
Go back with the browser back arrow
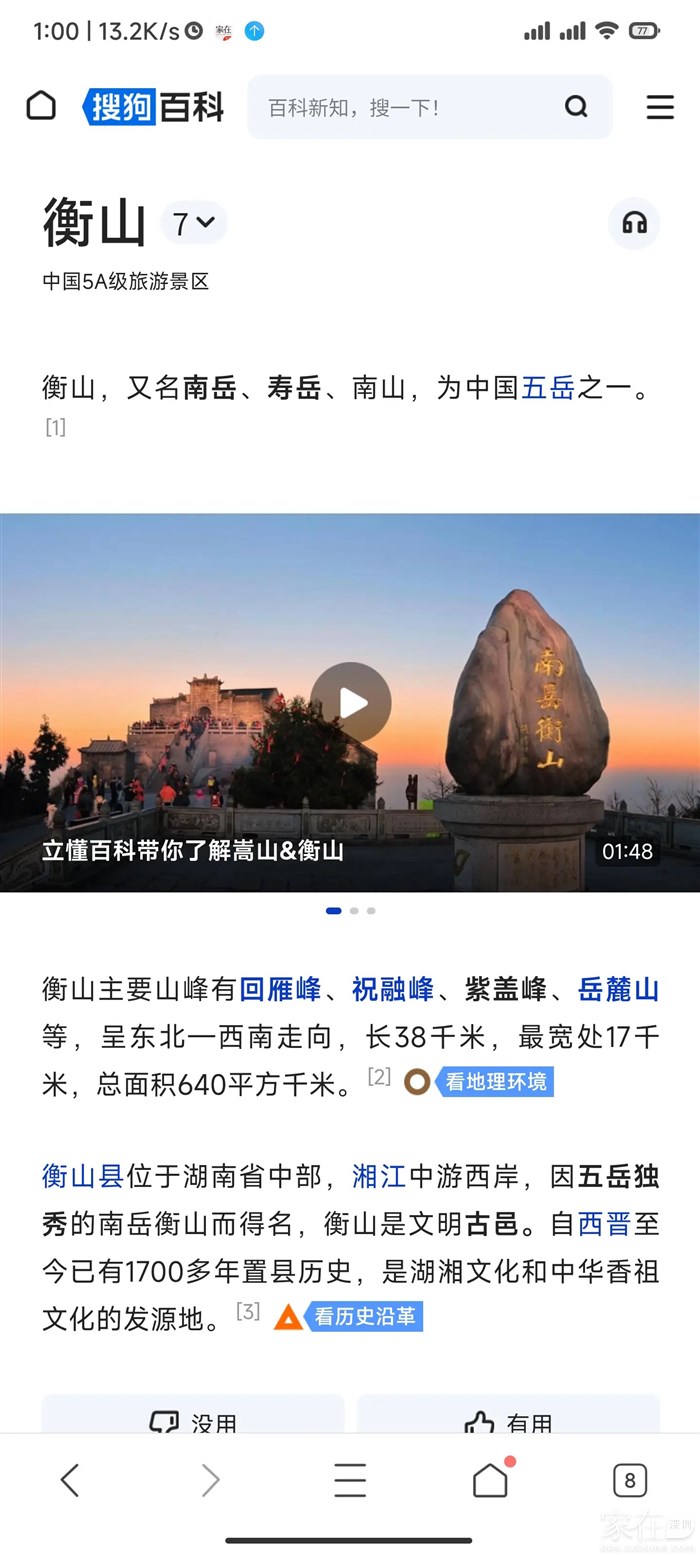69,1480
